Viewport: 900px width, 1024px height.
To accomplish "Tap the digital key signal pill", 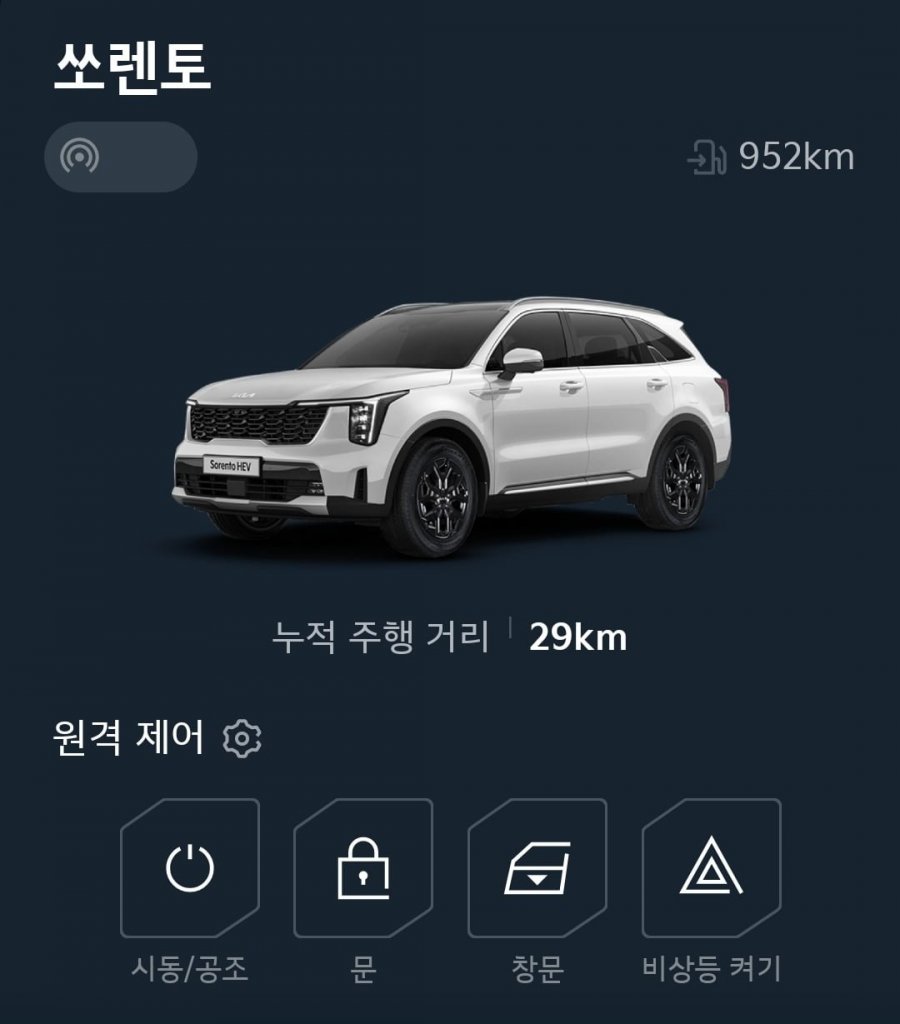I will pyautogui.click(x=121, y=157).
